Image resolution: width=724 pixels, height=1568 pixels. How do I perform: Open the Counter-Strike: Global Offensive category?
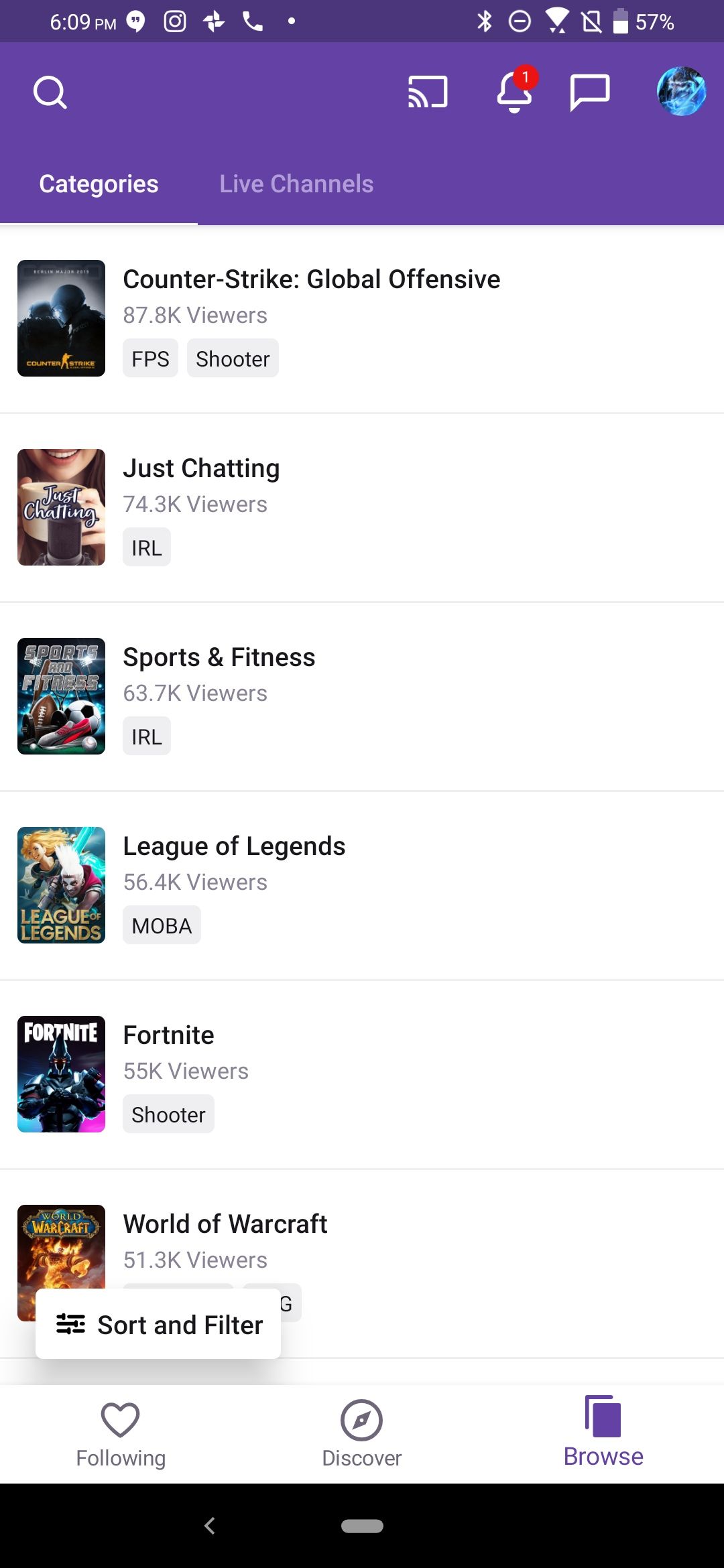[311, 279]
